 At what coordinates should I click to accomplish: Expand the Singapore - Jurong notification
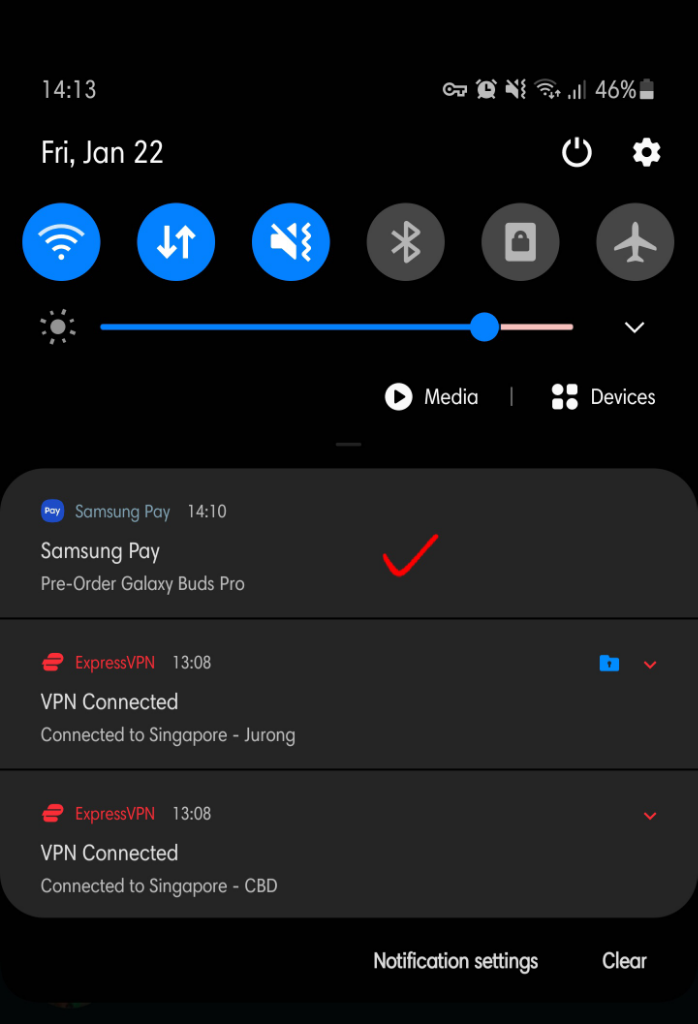(650, 664)
